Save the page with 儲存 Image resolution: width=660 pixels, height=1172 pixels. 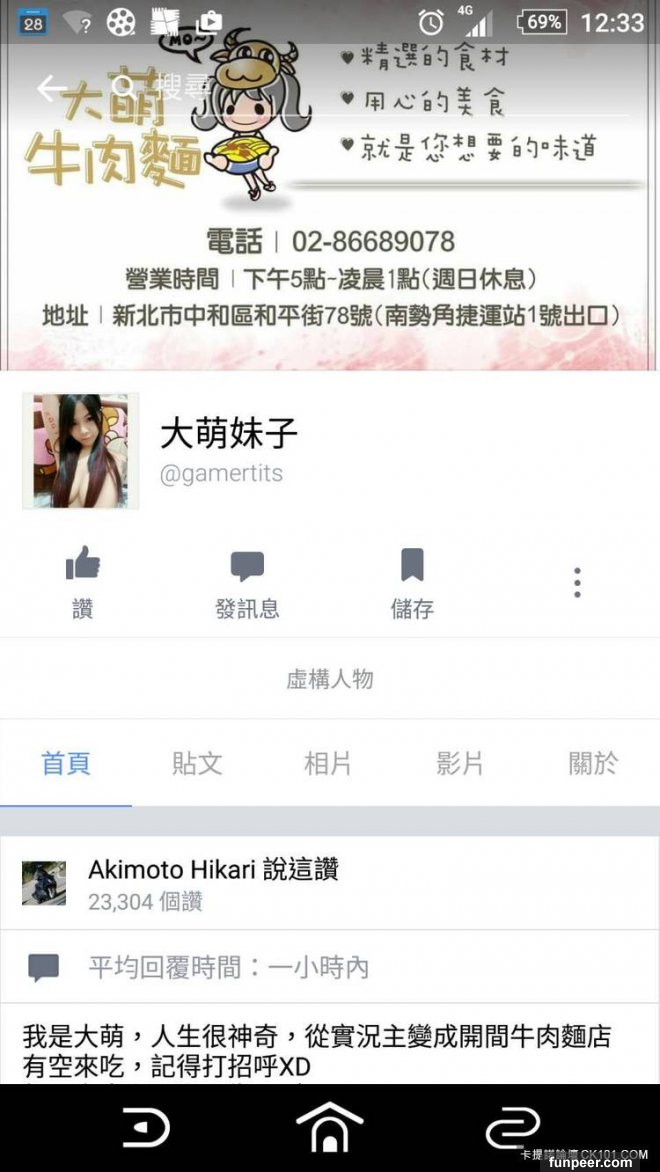coord(412,583)
